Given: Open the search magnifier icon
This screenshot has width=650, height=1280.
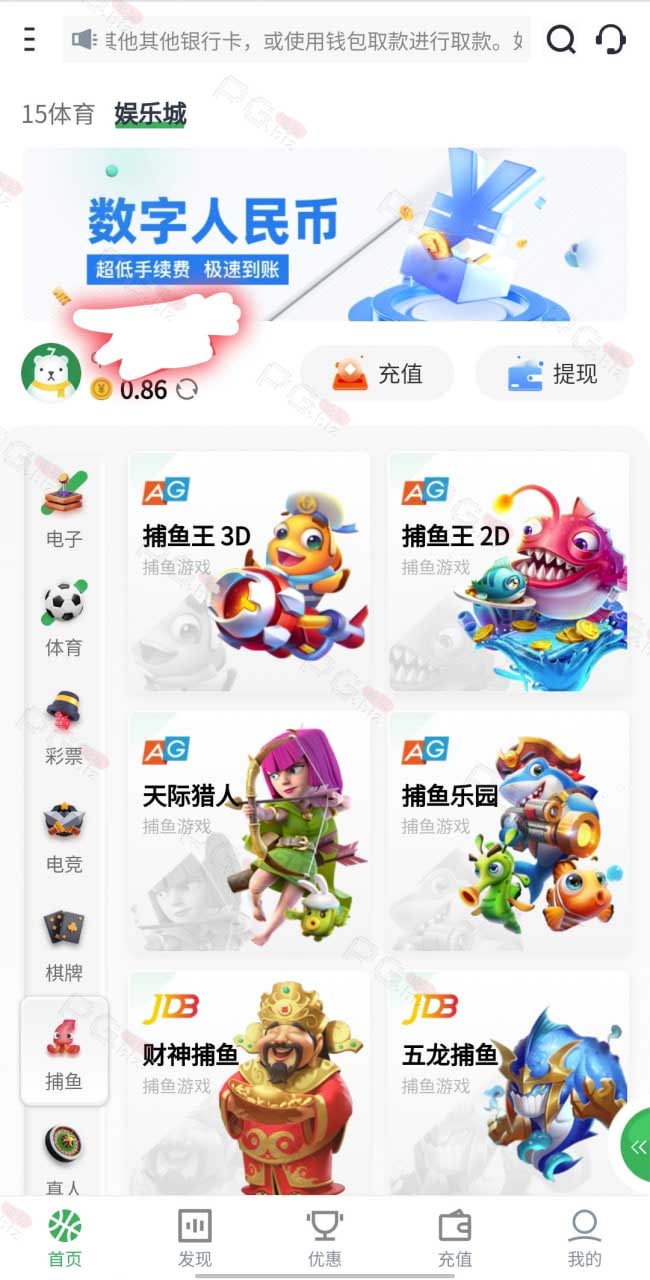Looking at the screenshot, I should coord(561,39).
